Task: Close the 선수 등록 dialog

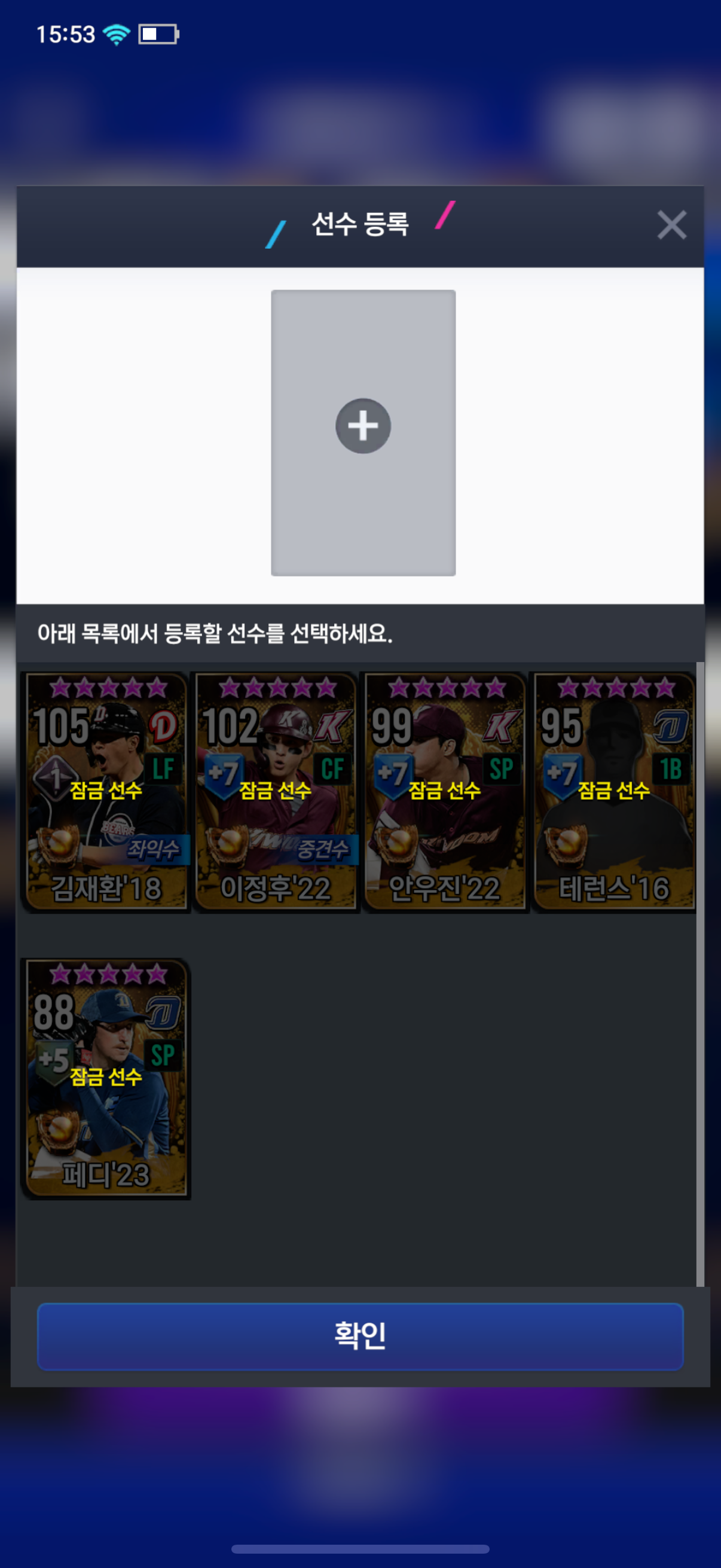Action: 671,225
